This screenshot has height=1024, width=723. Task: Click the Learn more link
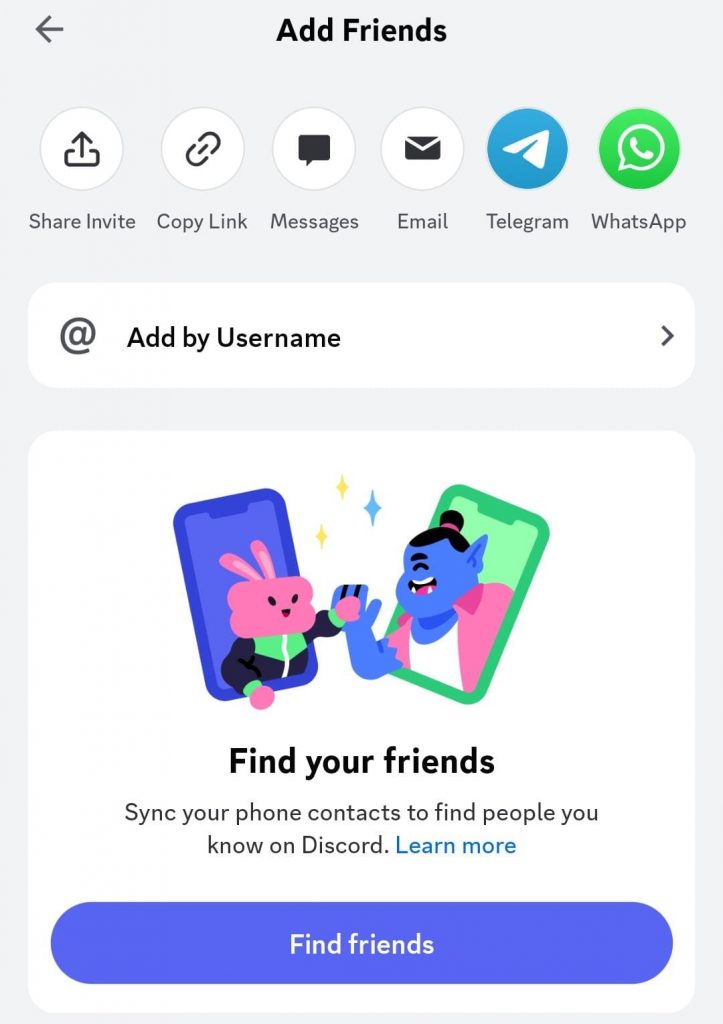(455, 845)
